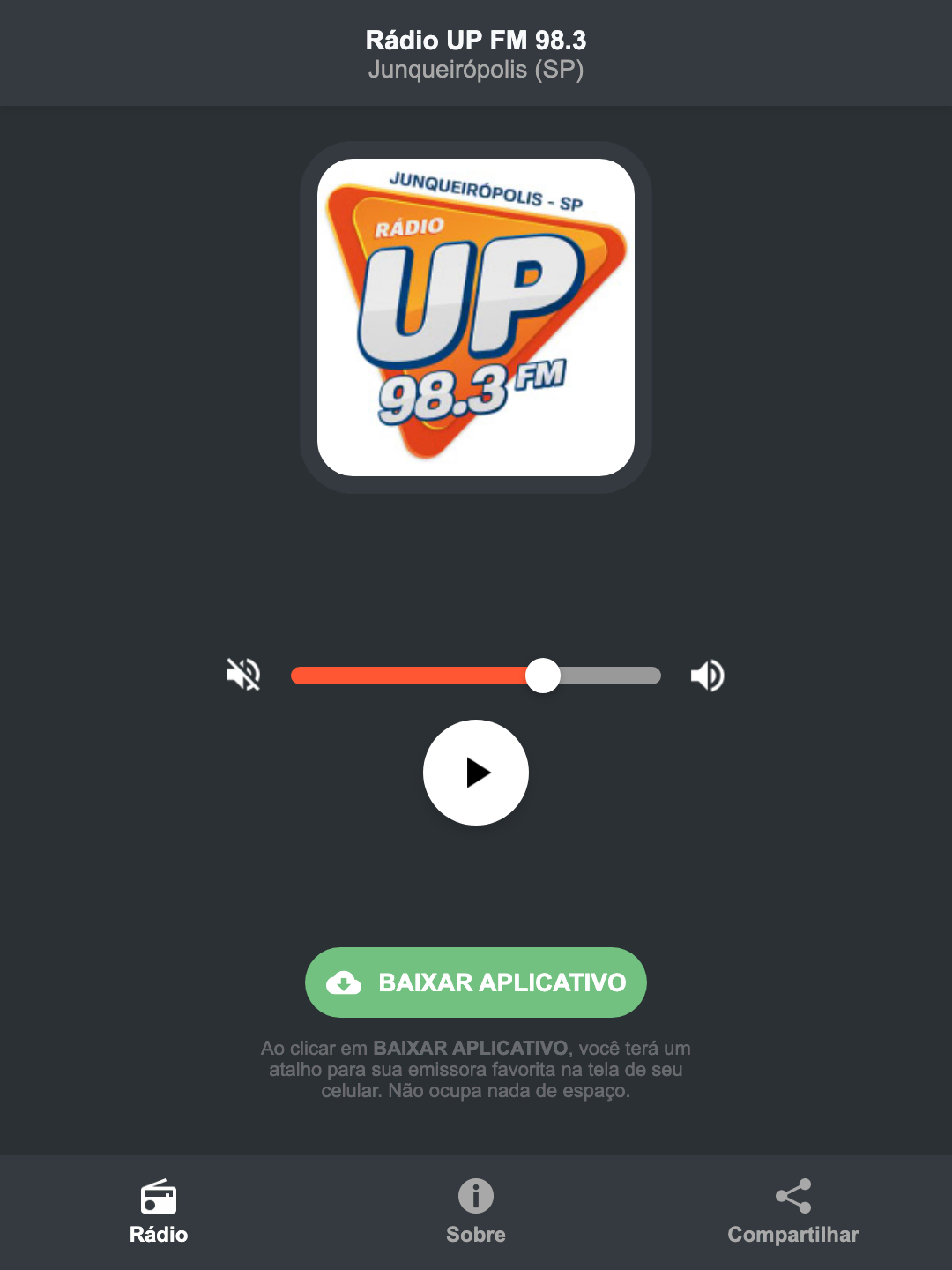The image size is (952, 1270).
Task: Select the station title Rádio UP FM 98.3
Action: pos(475,39)
